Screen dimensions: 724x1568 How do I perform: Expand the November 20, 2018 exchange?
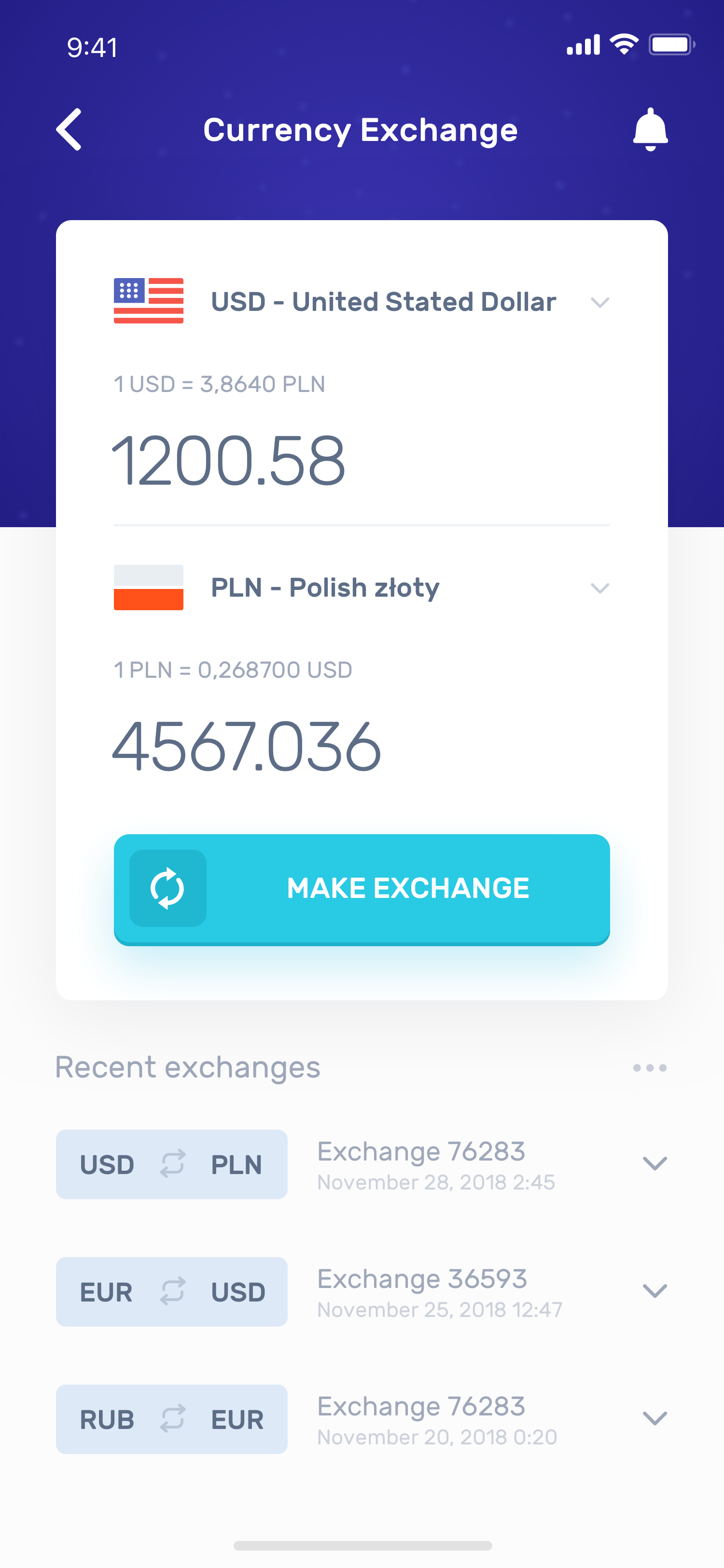tap(655, 1418)
